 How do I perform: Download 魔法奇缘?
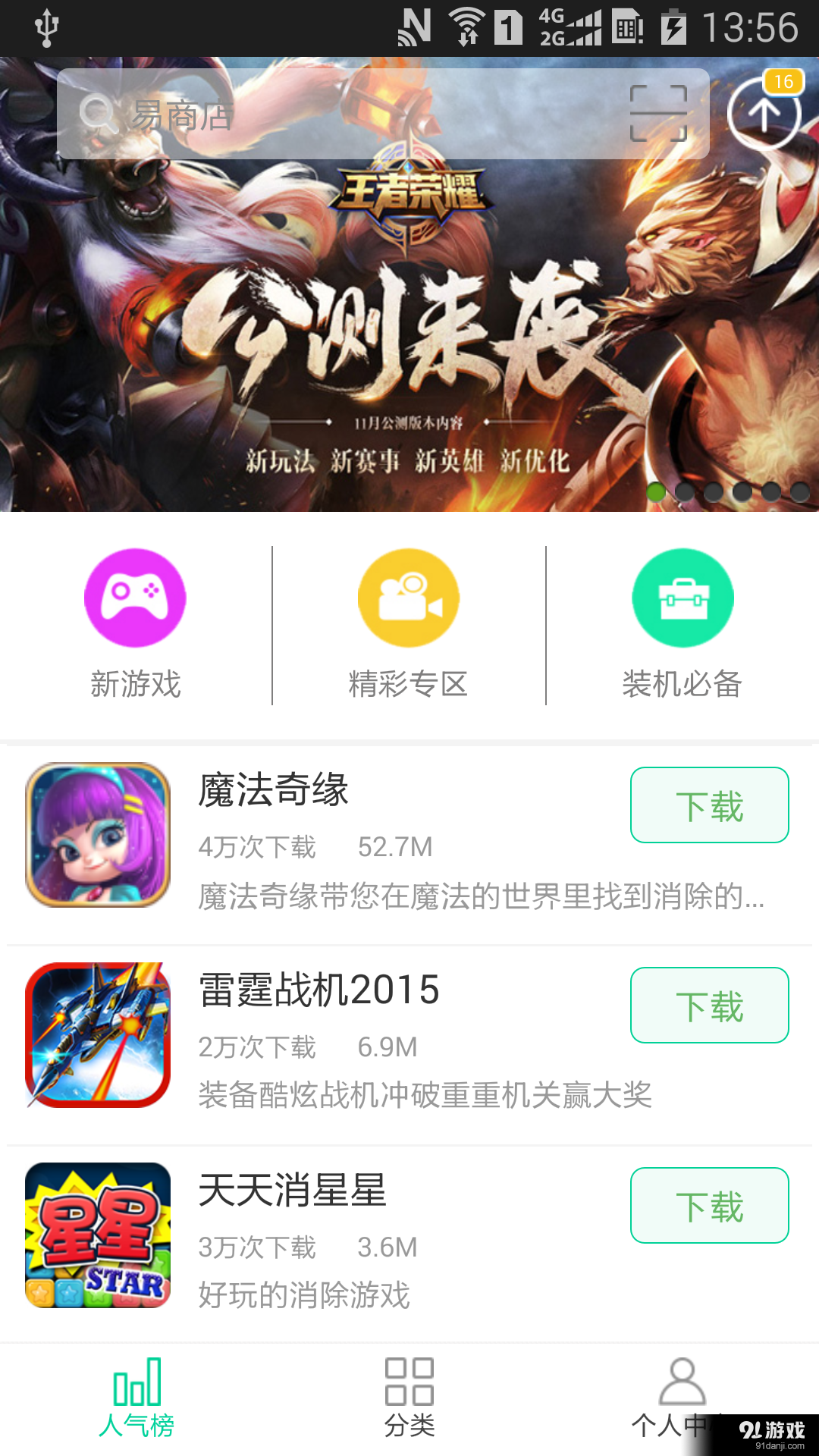(709, 805)
